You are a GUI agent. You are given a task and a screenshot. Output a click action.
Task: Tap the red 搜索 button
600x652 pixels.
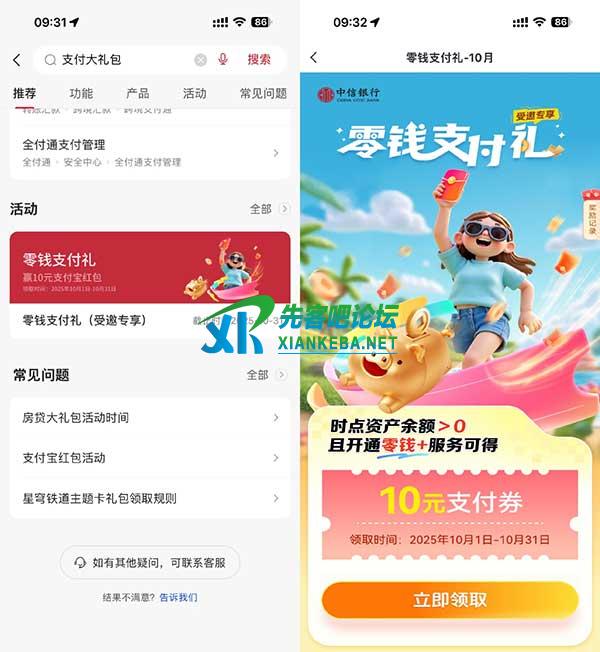(259, 60)
